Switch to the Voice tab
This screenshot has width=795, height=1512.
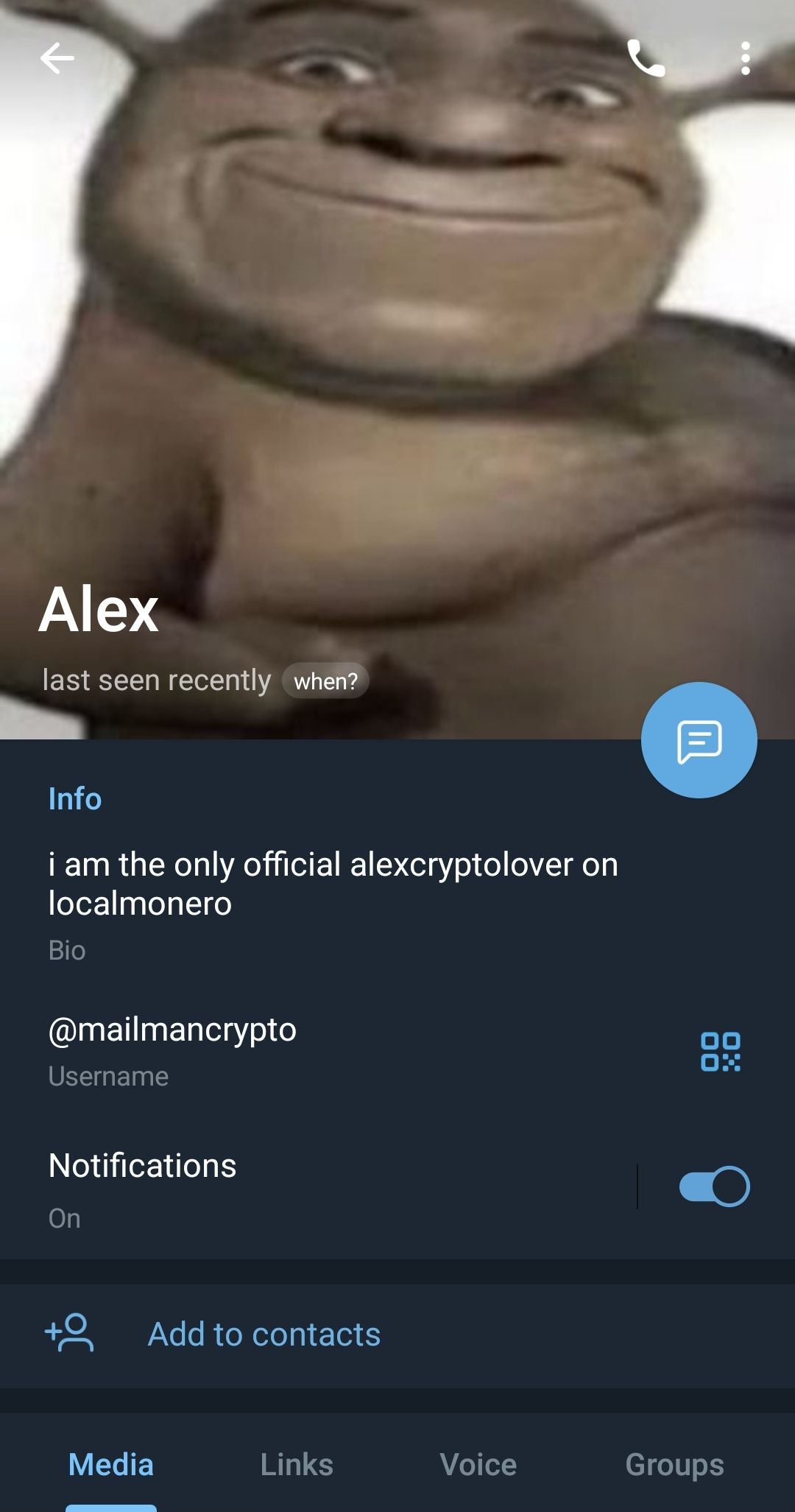click(x=478, y=1464)
